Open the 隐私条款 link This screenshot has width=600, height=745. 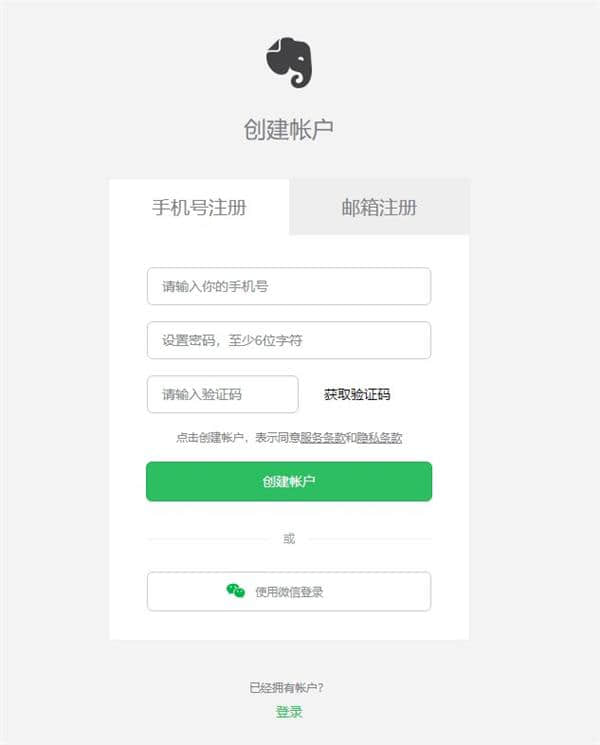[378, 438]
